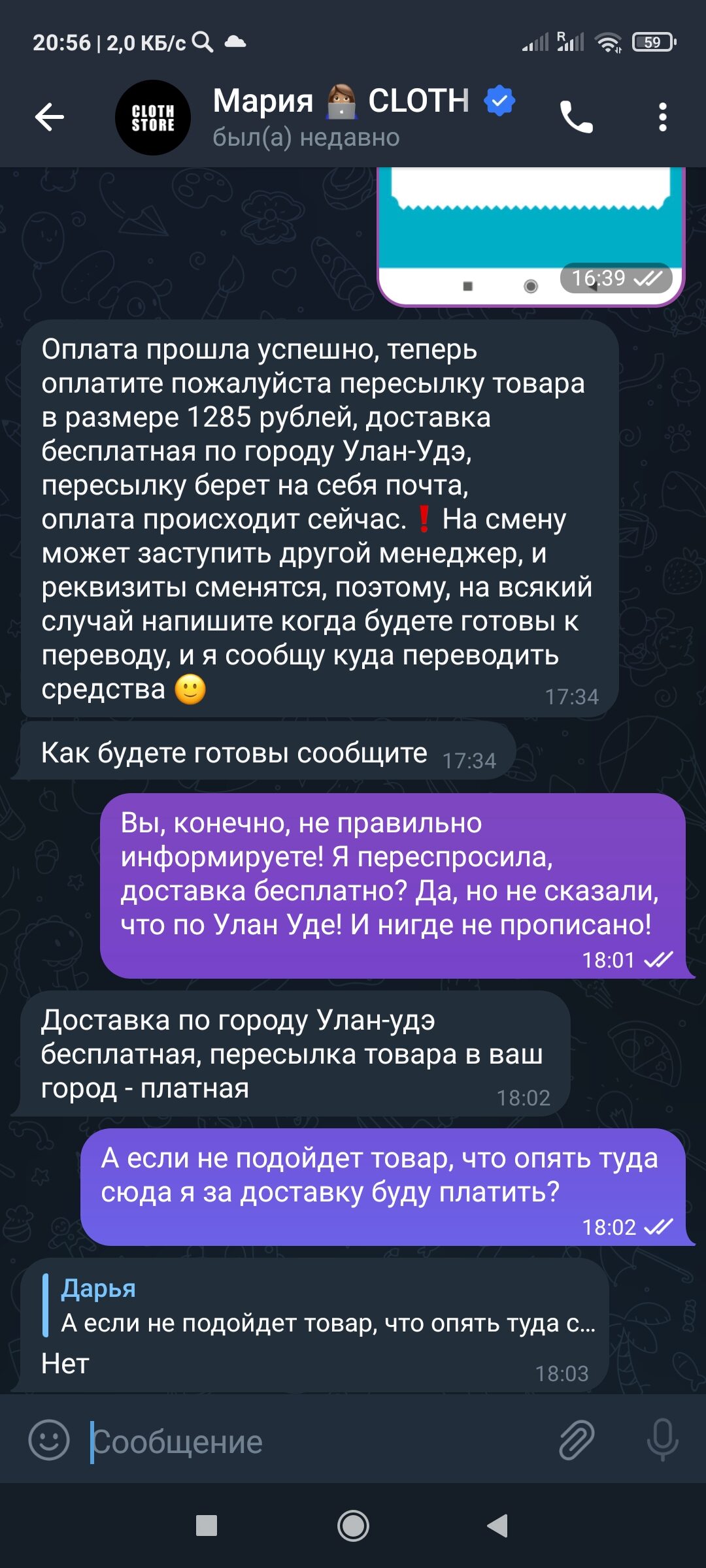706x1568 pixels.
Task: Focus the Сообщение text field
Action: pos(314,1441)
